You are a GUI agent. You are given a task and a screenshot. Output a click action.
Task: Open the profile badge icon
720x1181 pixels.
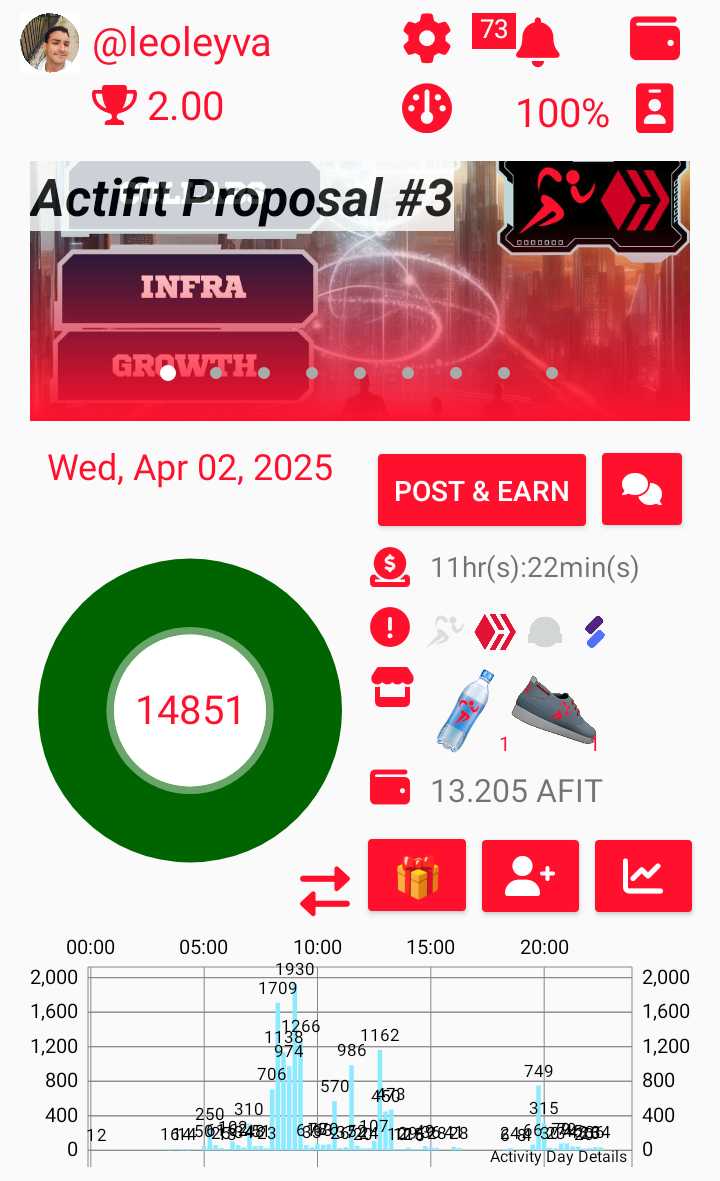[x=655, y=108]
